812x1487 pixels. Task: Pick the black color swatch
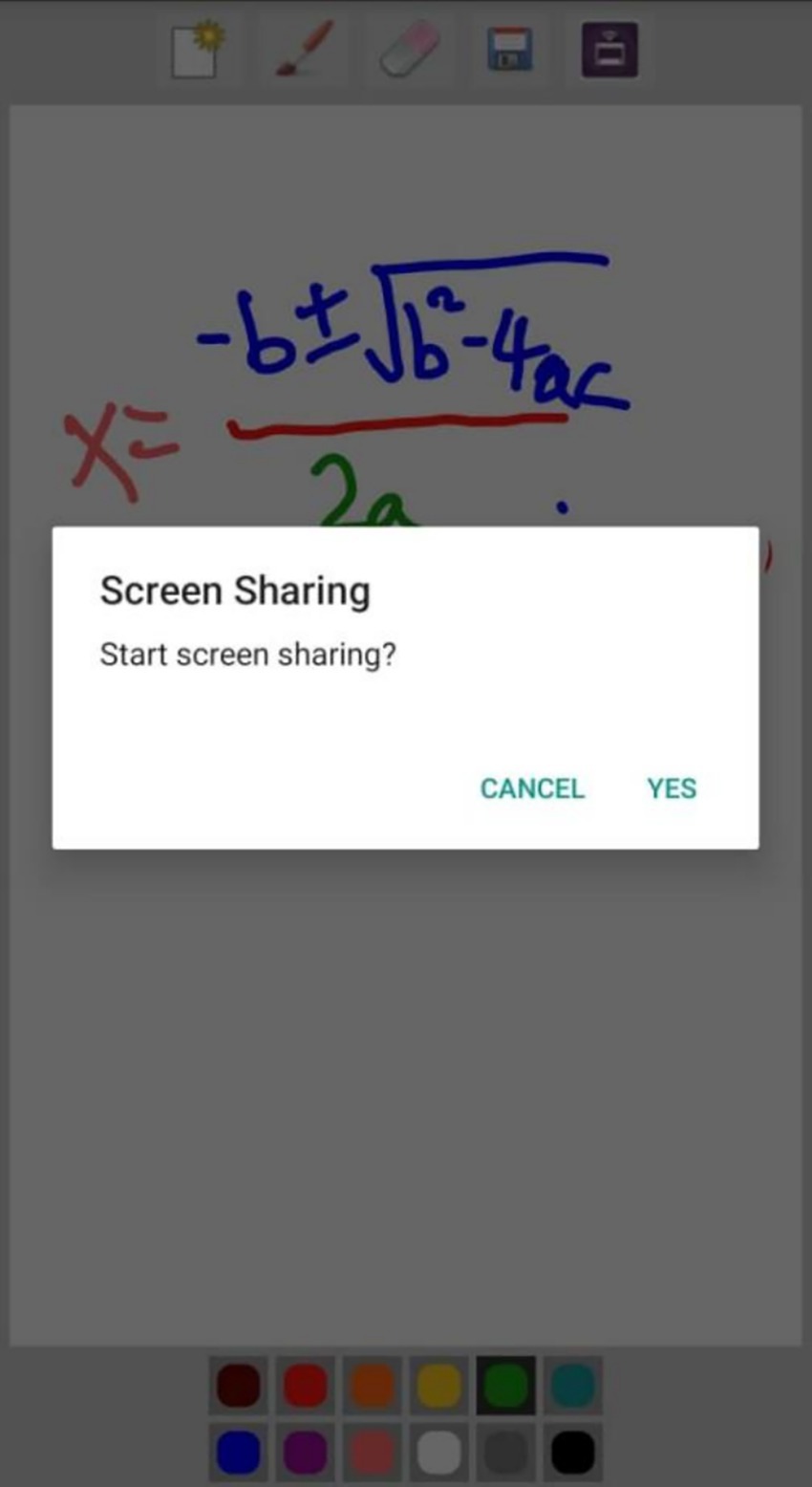tap(573, 1453)
